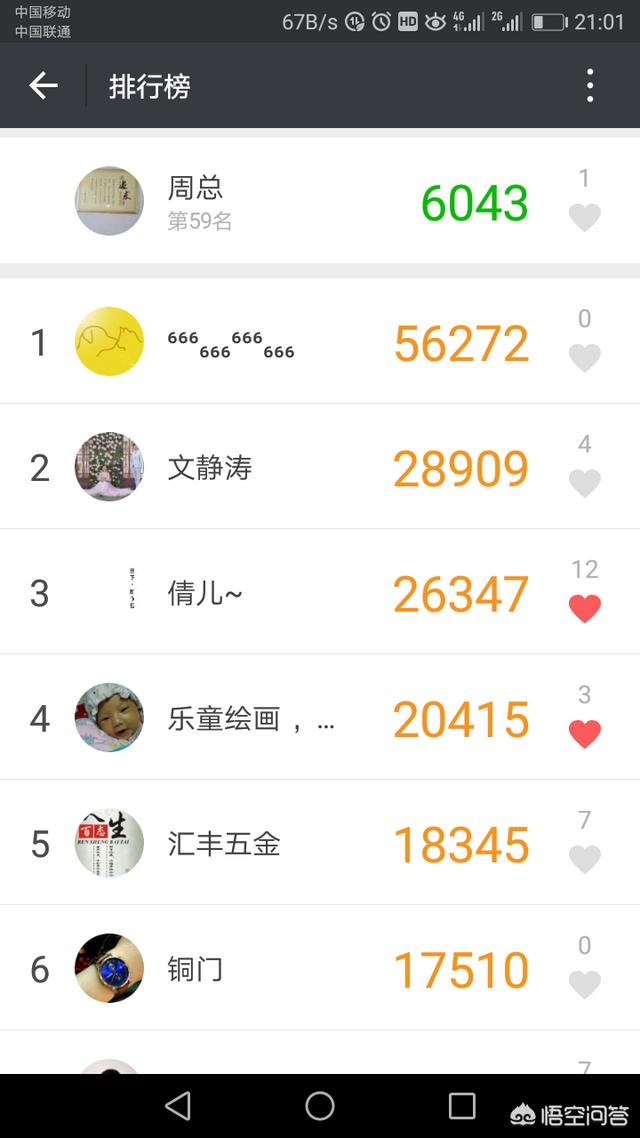Open recent apps from the navigation bar

[462, 1105]
